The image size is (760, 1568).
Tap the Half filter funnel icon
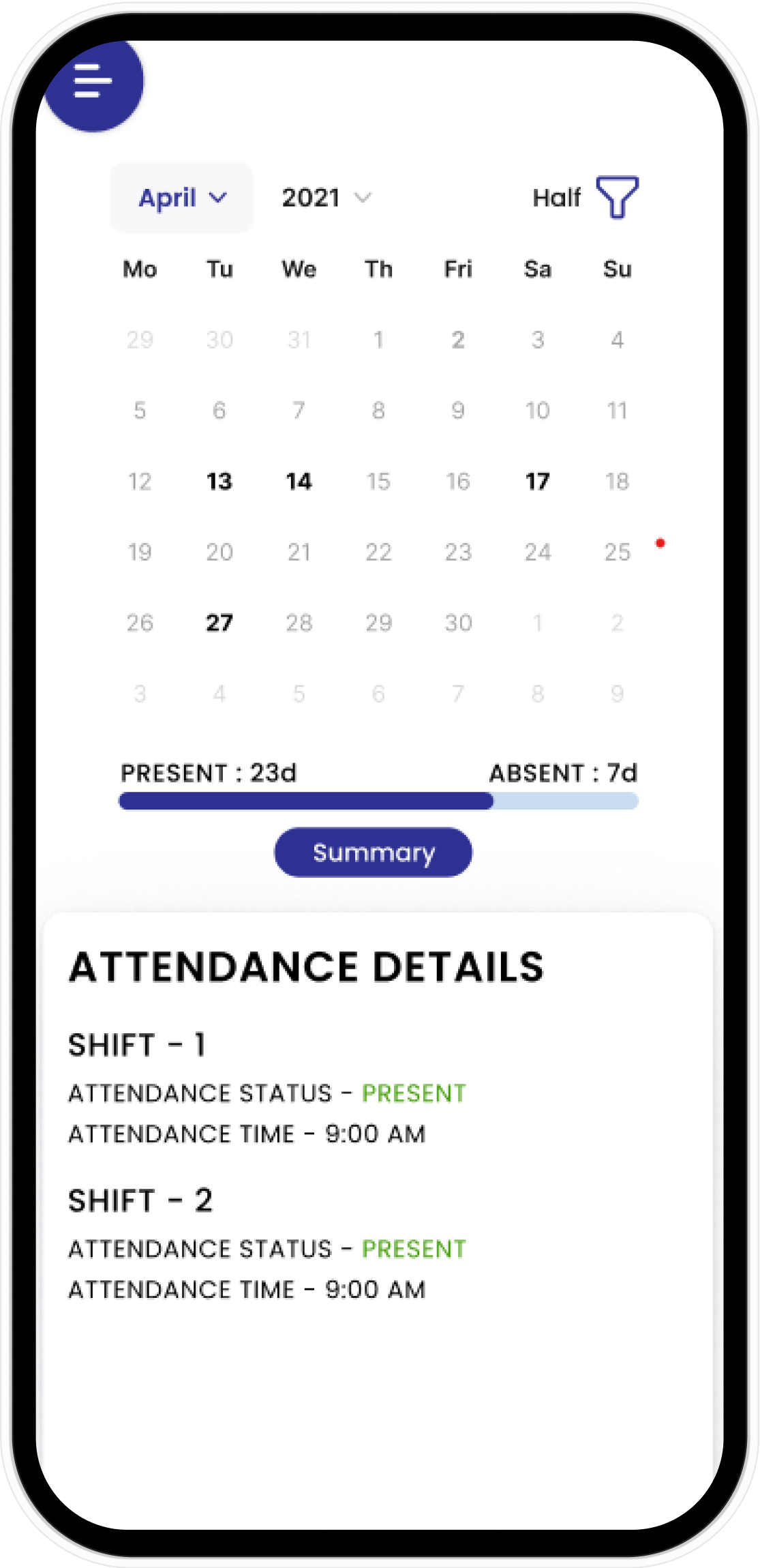[x=617, y=197]
